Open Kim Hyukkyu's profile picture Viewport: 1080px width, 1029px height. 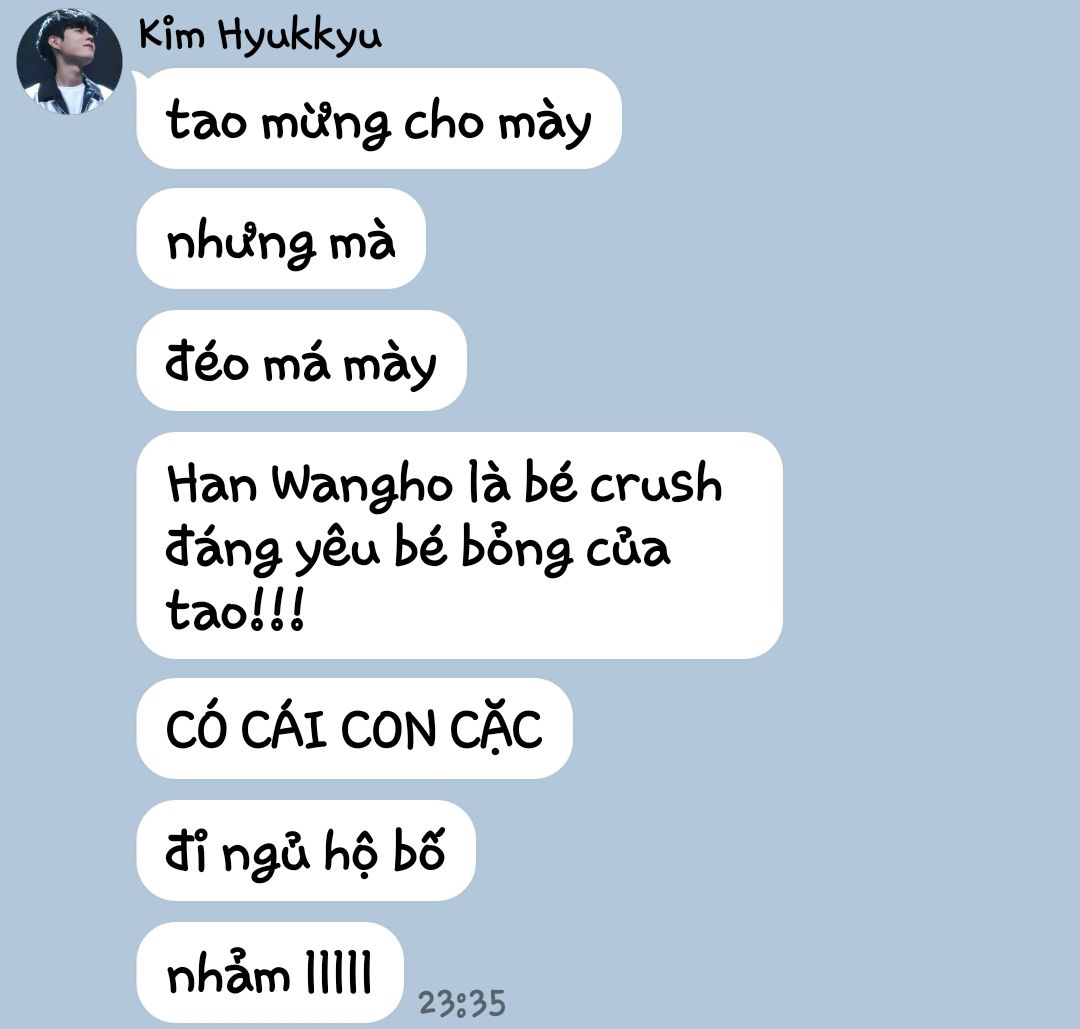(x=70, y=61)
